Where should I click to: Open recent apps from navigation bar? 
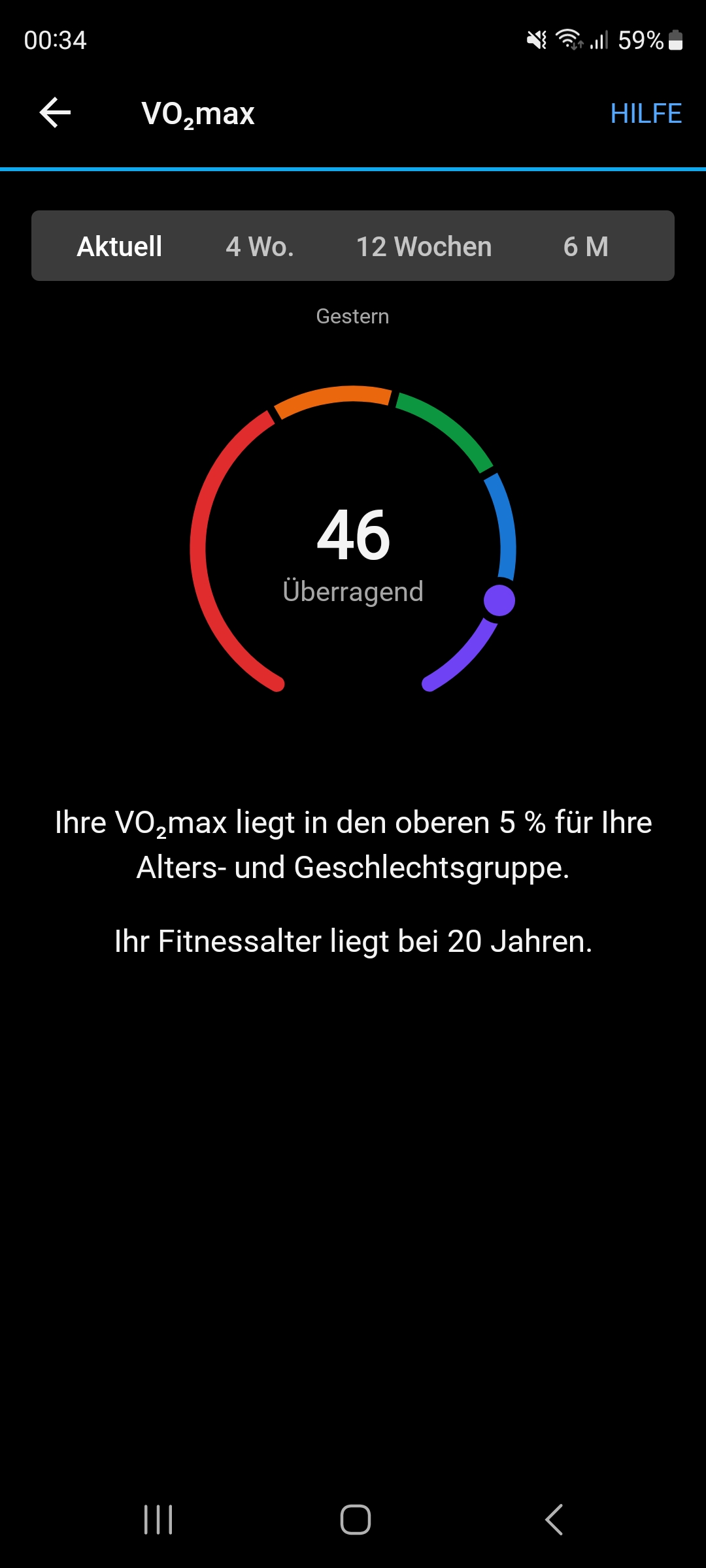tap(158, 1519)
